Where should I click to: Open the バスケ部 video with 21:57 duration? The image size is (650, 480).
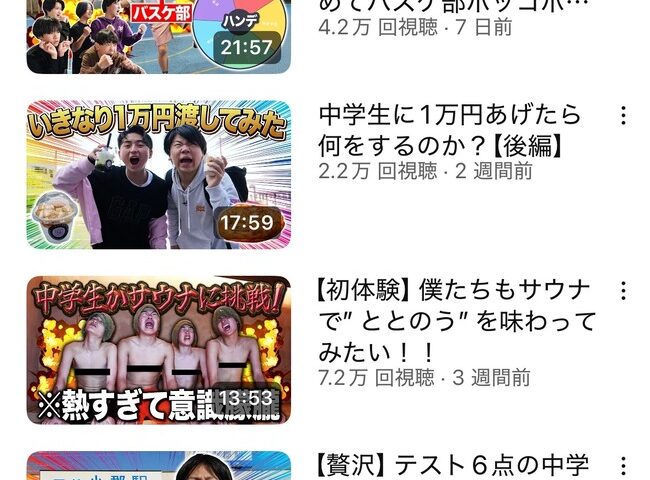tap(158, 37)
